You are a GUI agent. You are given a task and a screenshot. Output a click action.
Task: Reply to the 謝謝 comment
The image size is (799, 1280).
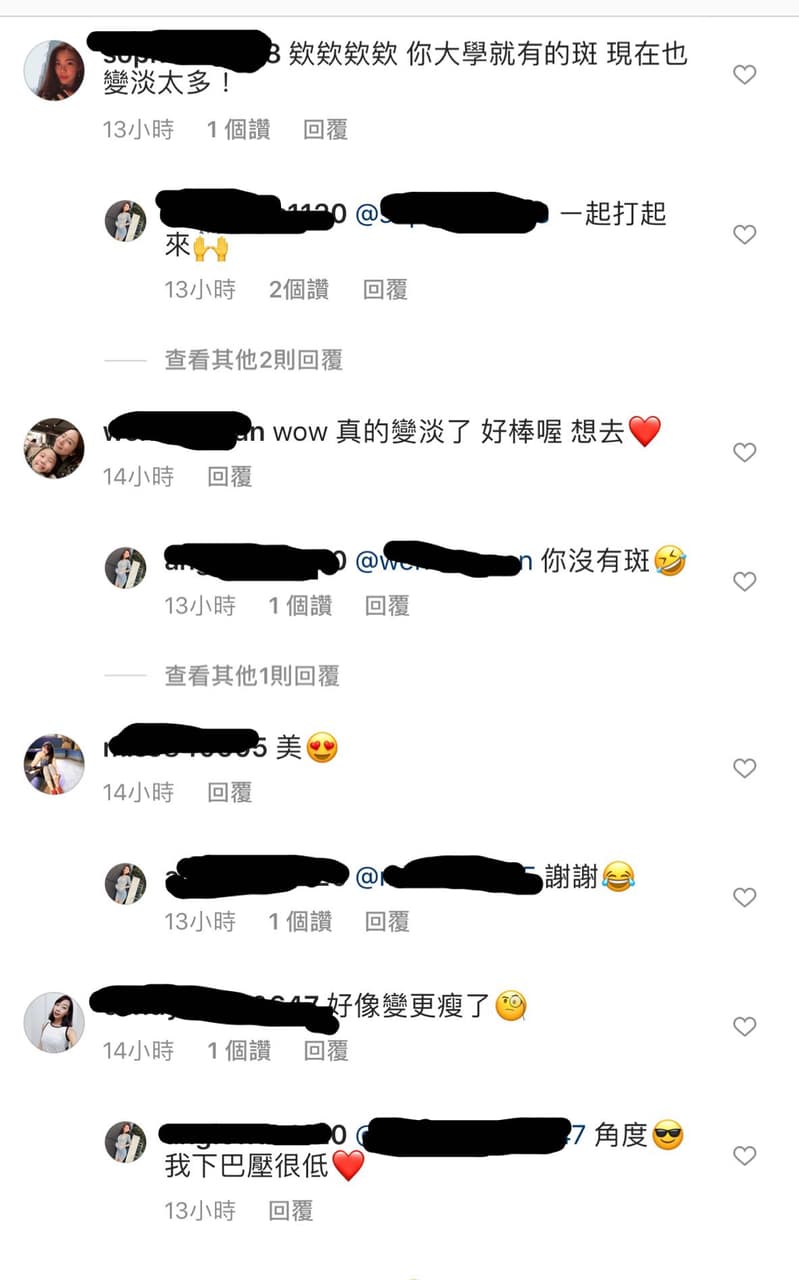pyautogui.click(x=387, y=921)
